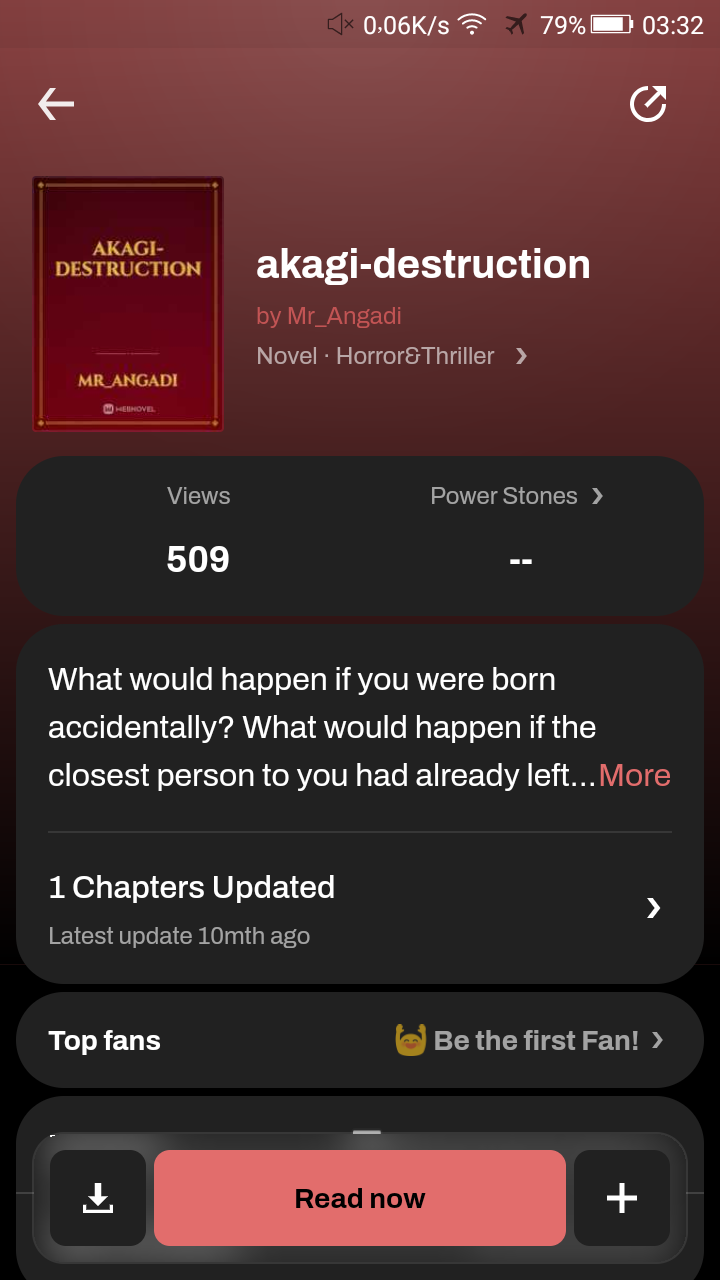Open the 1 Chapters Updated list

[x=360, y=908]
